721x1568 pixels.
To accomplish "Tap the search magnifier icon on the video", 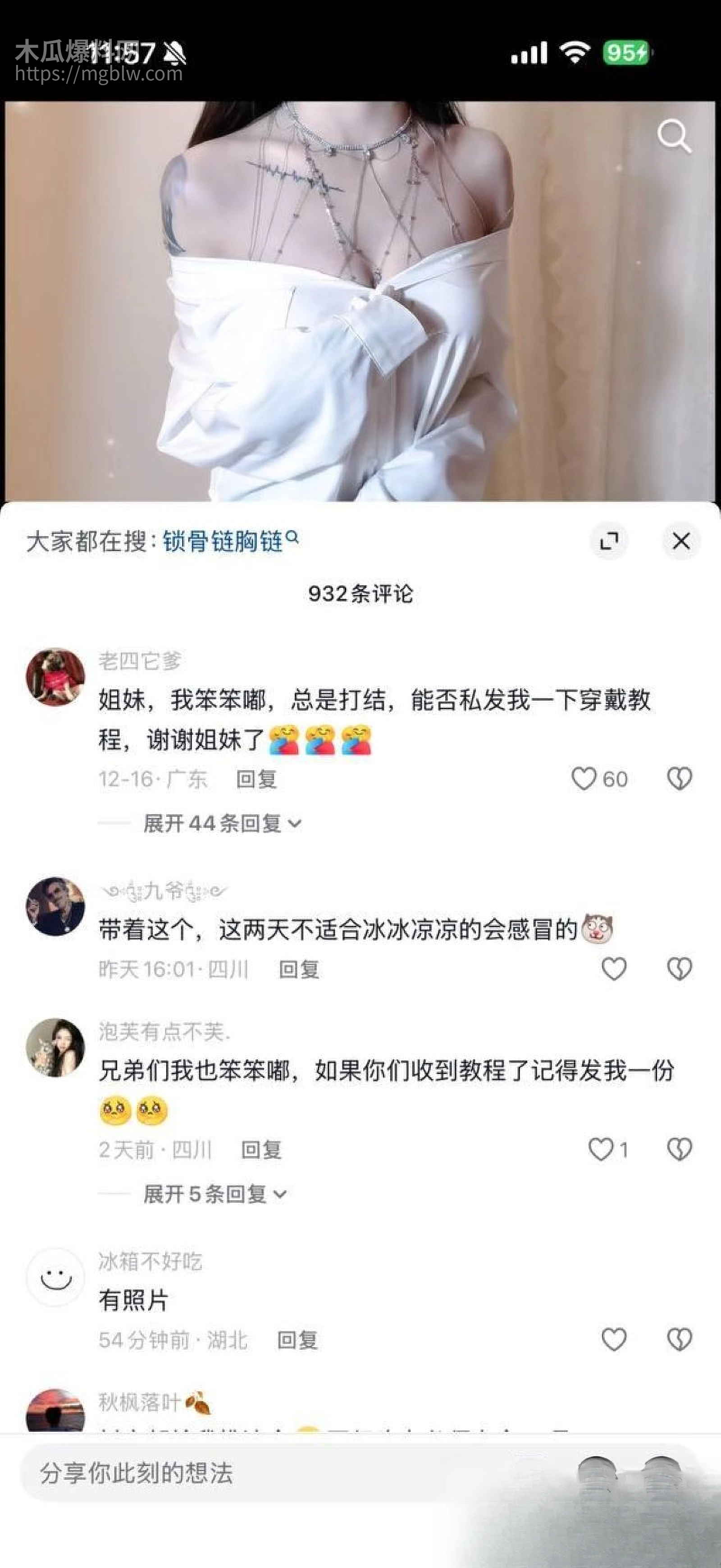I will click(674, 136).
